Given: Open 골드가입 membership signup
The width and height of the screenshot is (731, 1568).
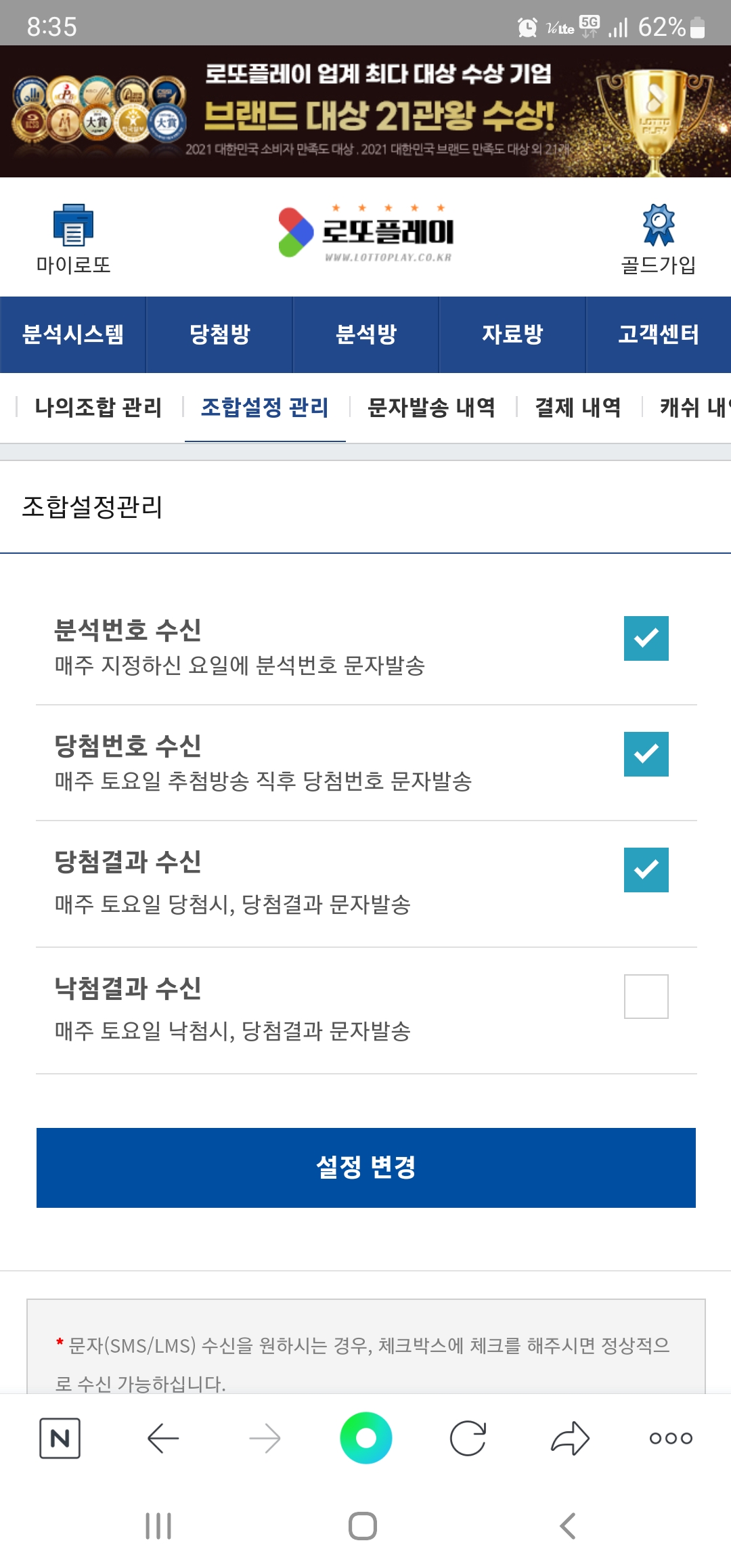Looking at the screenshot, I should click(659, 238).
